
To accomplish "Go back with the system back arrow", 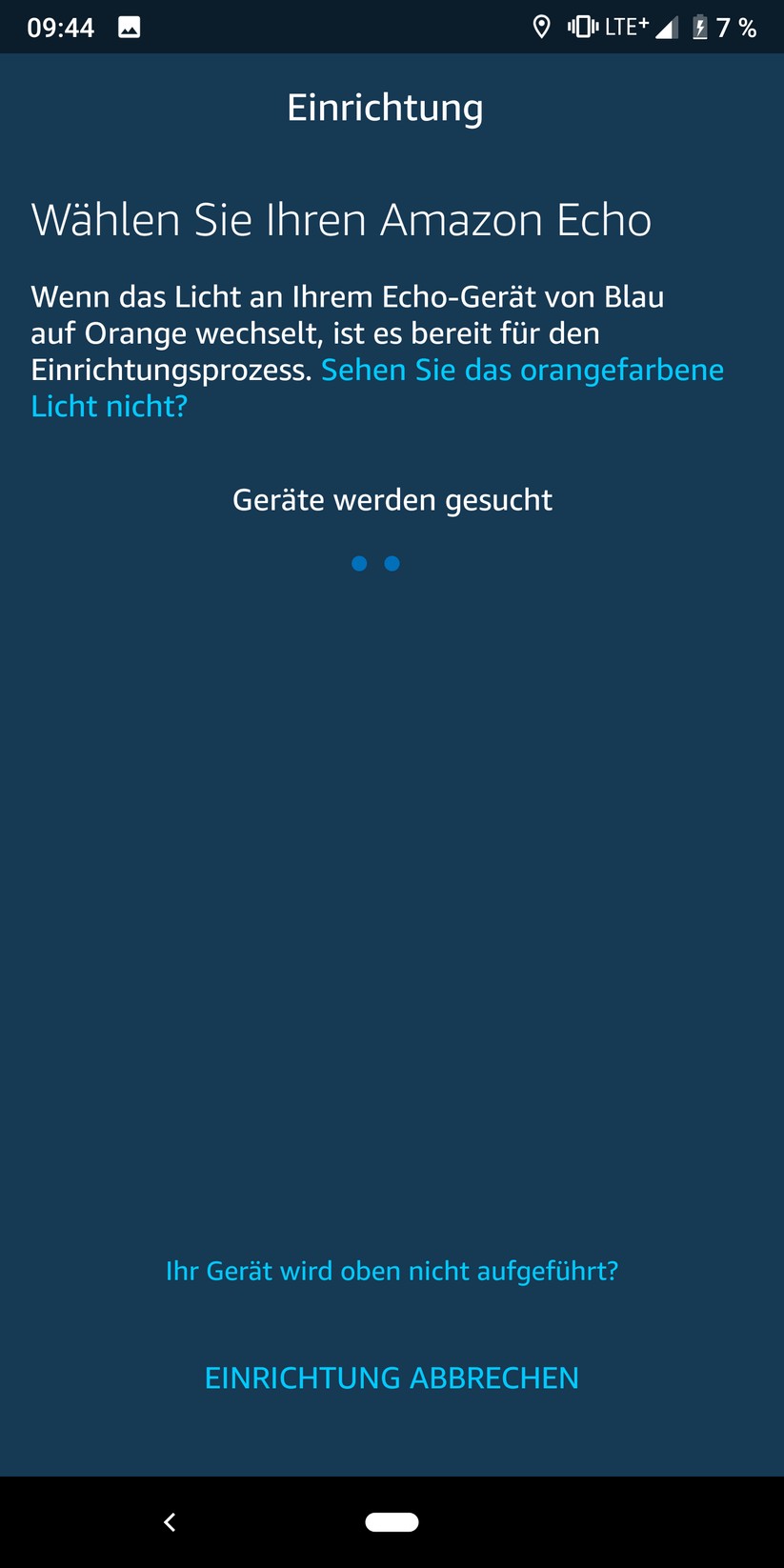I will pyautogui.click(x=170, y=1522).
